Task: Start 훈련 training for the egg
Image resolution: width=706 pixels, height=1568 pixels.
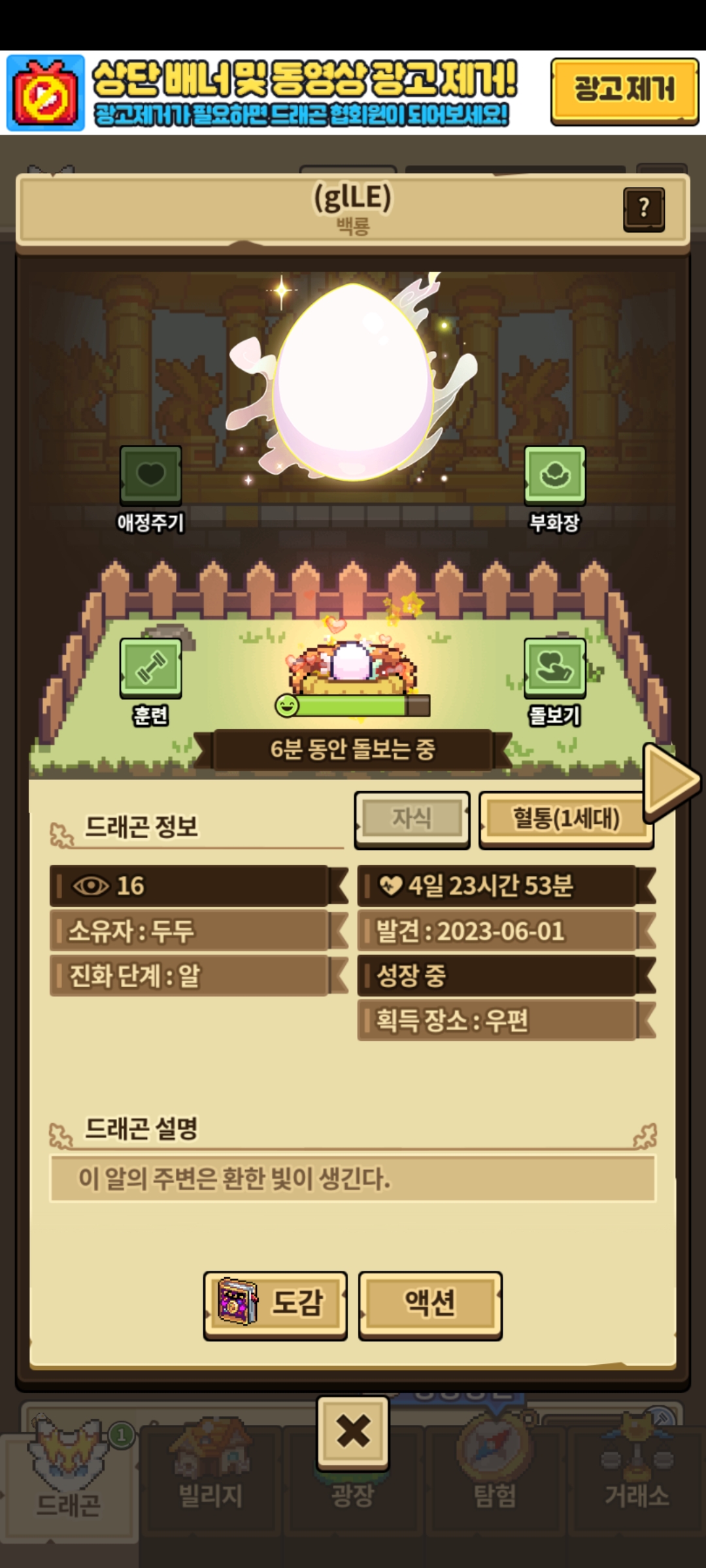Action: 150,668
